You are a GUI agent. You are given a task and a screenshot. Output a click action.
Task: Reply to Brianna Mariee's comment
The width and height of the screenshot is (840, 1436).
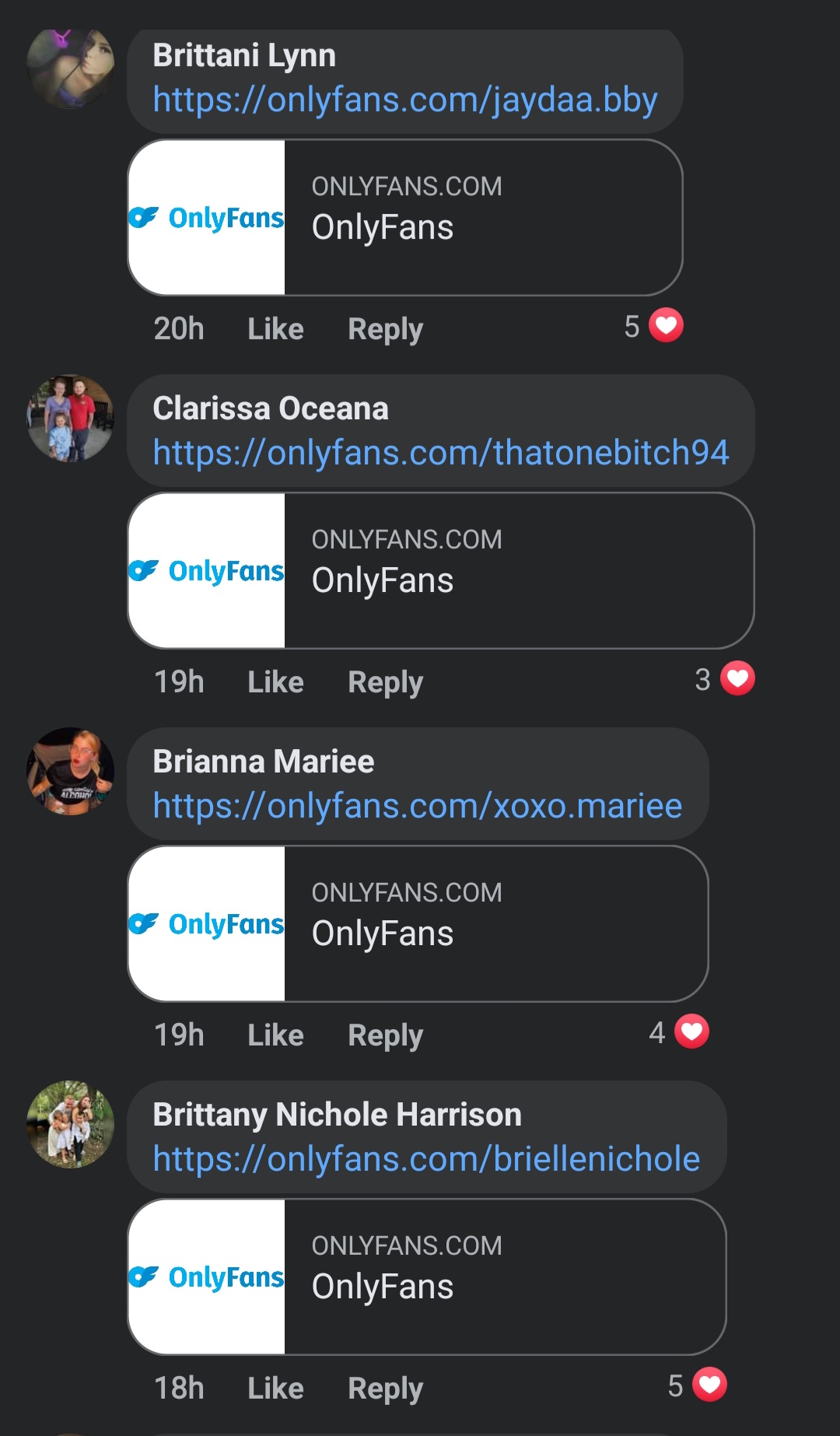pos(385,1035)
